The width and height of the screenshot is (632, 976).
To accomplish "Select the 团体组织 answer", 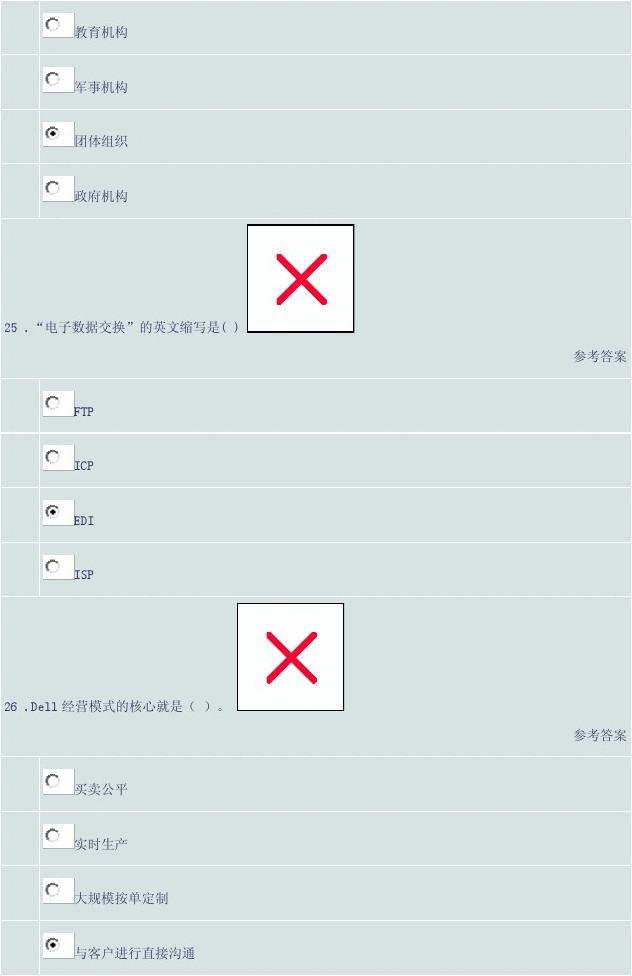I will (53, 133).
